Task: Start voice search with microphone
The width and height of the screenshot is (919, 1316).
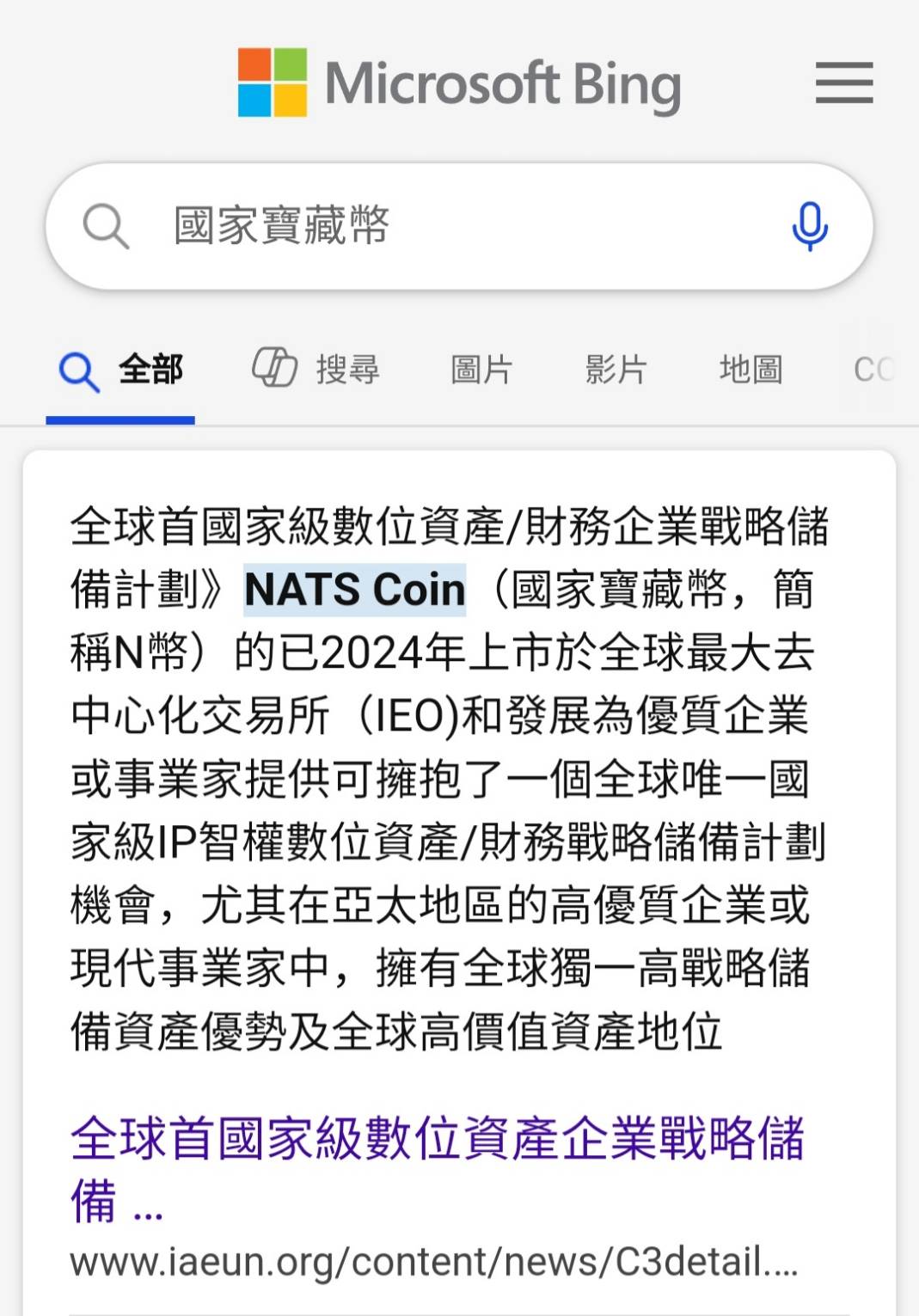Action: coord(809,226)
